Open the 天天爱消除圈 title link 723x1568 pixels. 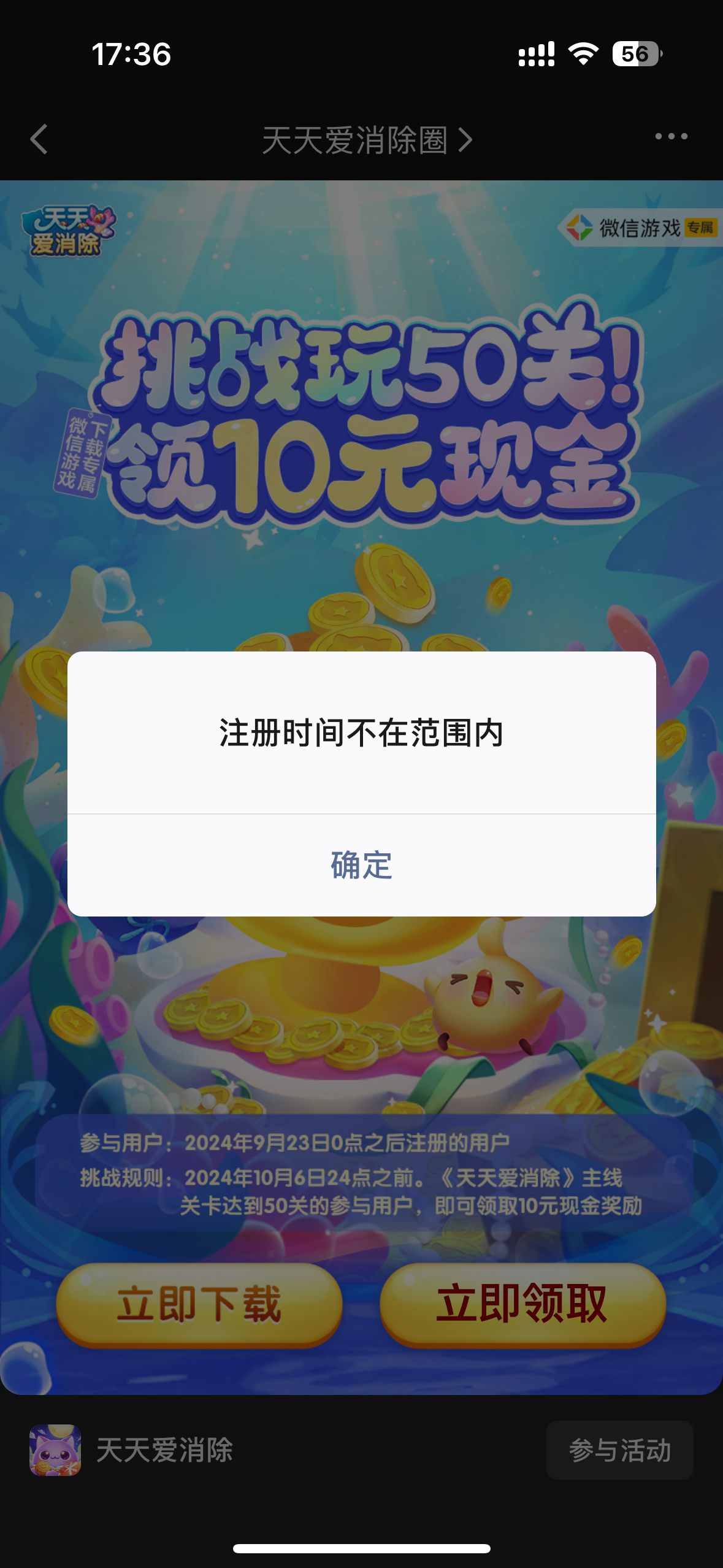click(366, 140)
